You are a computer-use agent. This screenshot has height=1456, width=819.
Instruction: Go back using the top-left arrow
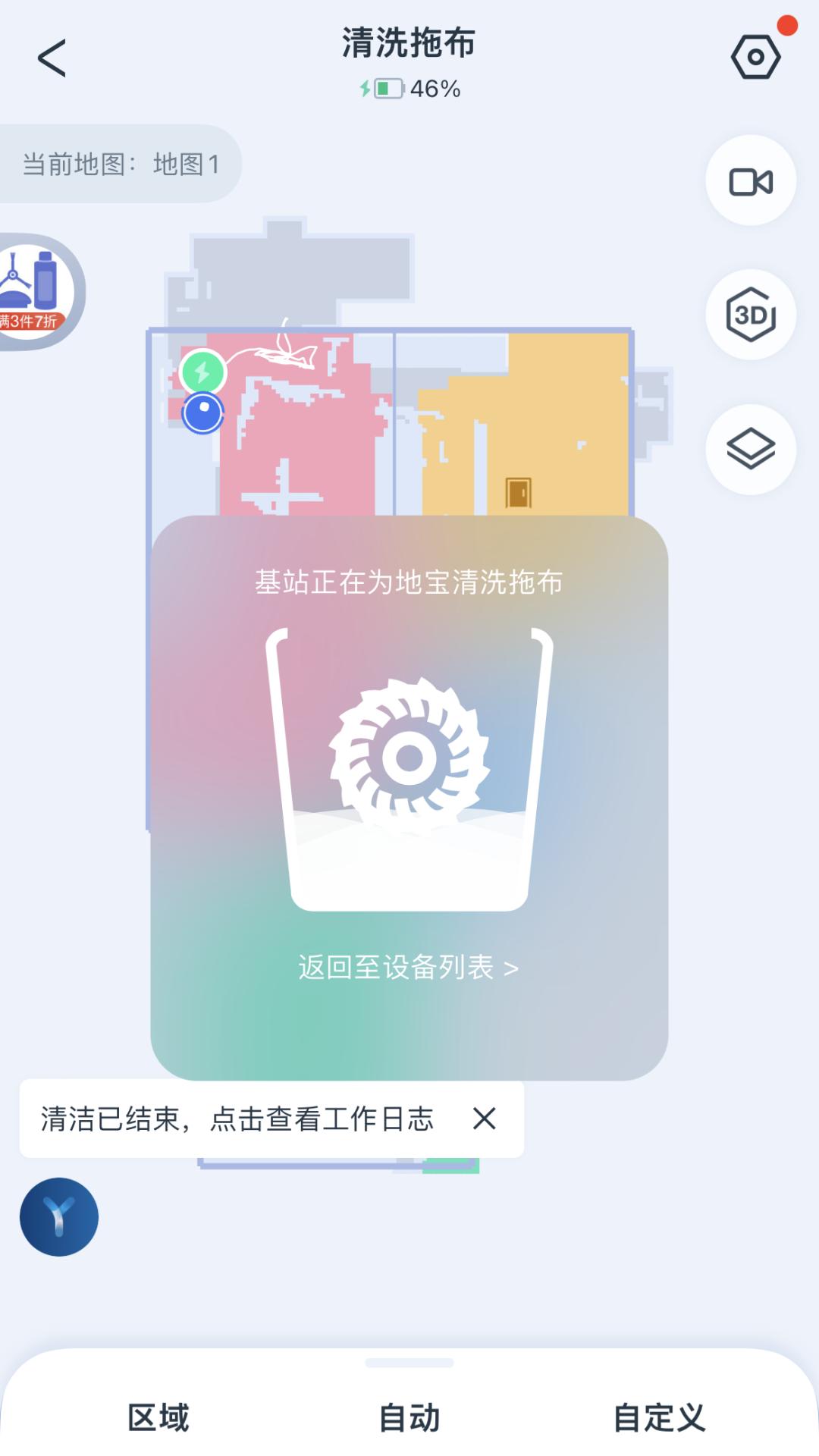click(52, 58)
